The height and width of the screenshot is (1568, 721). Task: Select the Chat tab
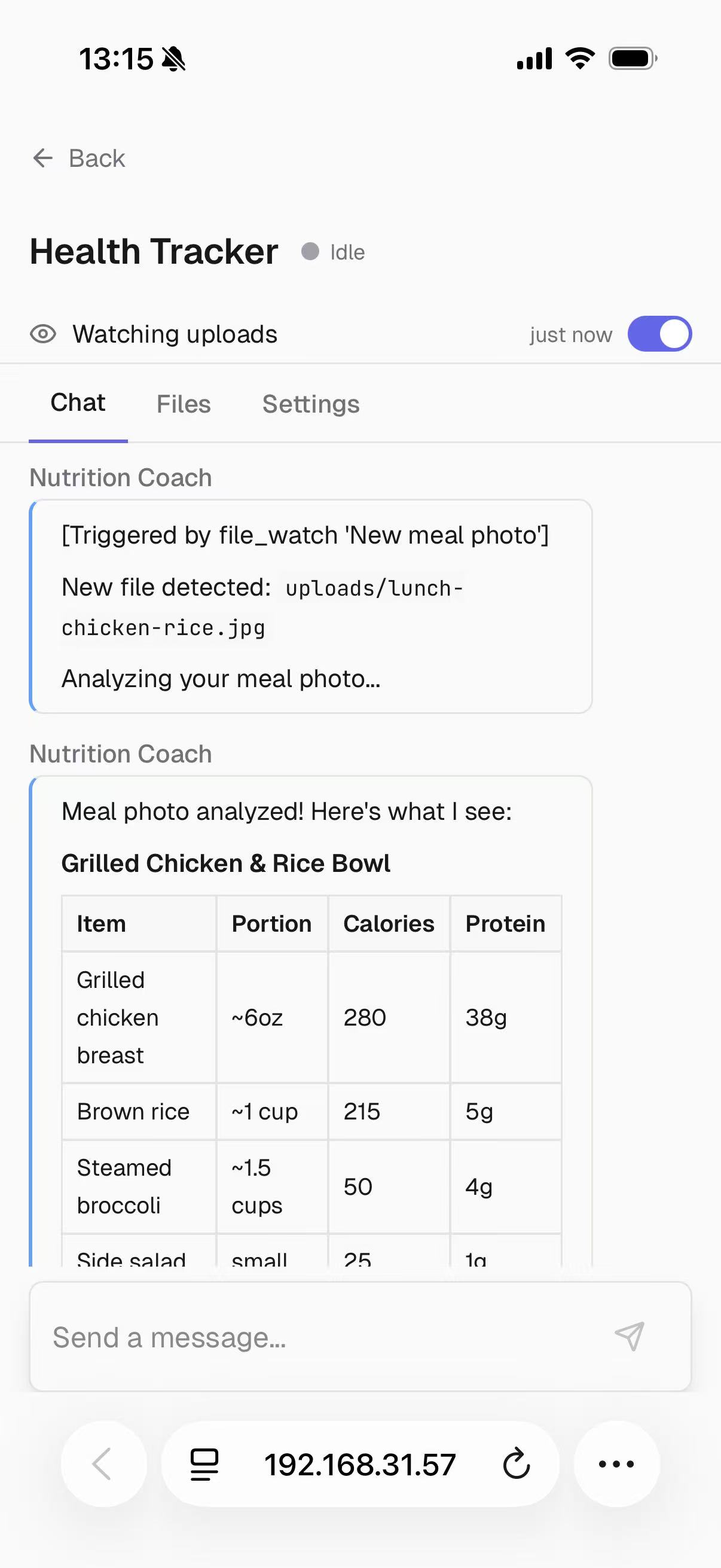click(x=77, y=402)
